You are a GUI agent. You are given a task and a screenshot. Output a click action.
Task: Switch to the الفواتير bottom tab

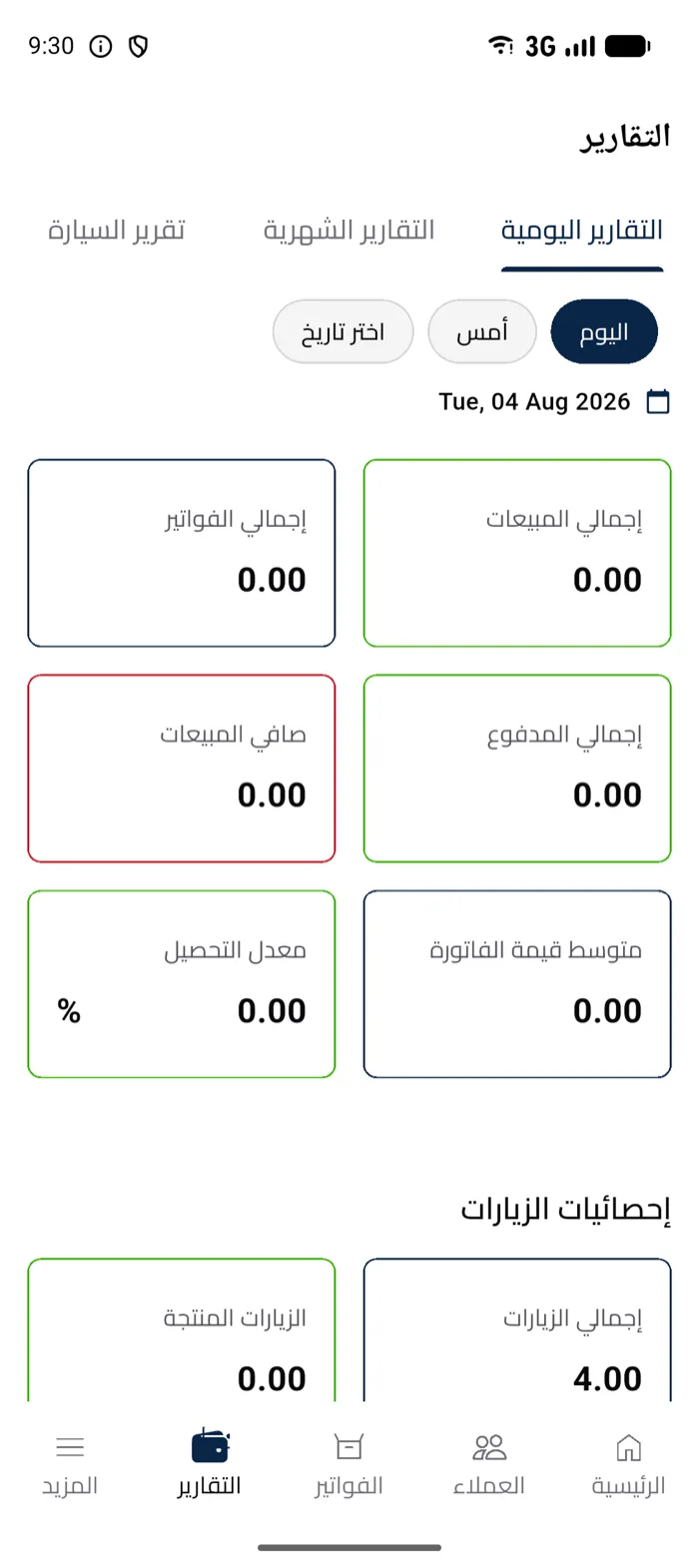349,1464
